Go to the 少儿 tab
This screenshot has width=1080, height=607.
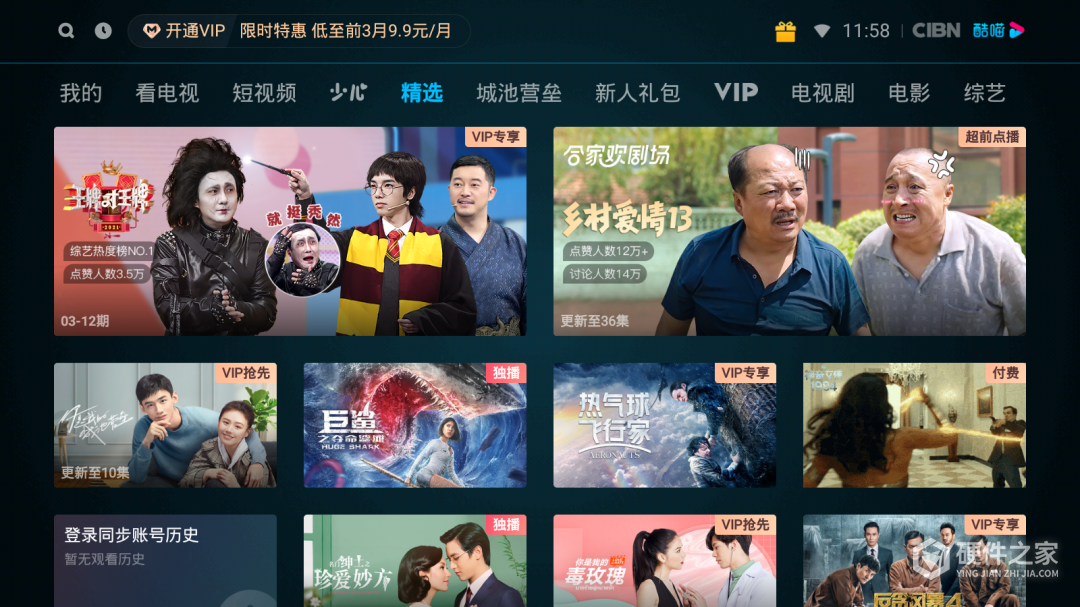click(348, 93)
